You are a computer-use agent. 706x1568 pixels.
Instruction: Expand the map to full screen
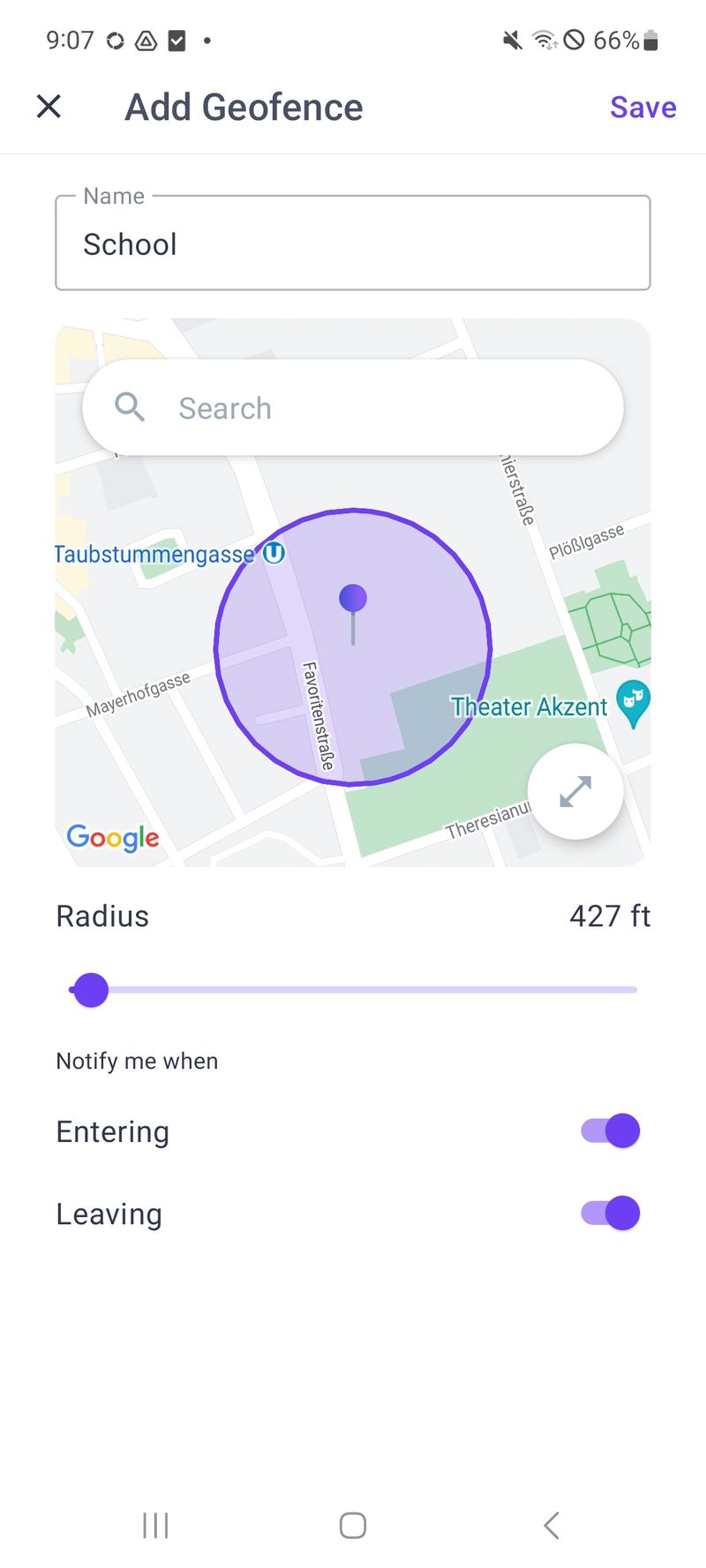click(x=575, y=791)
